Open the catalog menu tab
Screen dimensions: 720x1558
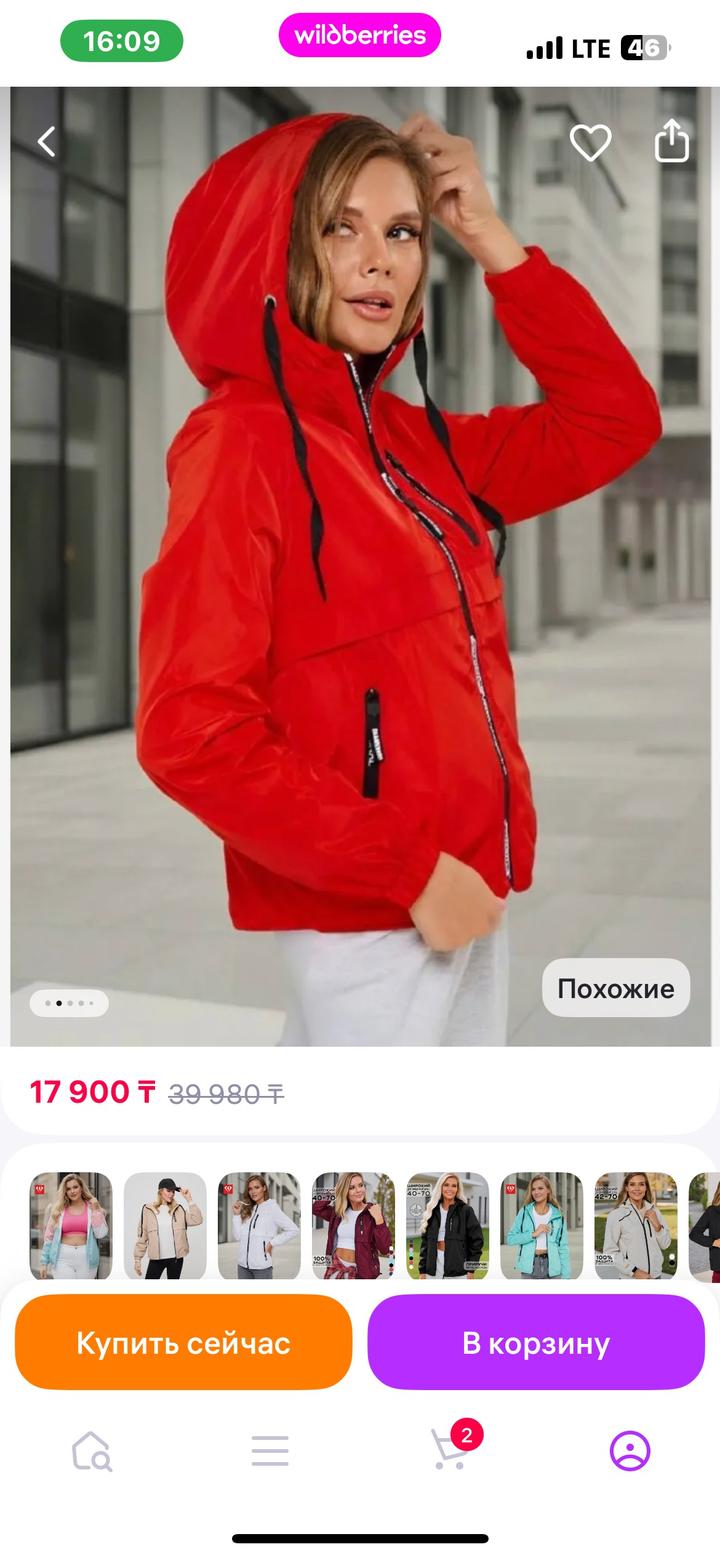[x=270, y=1450]
